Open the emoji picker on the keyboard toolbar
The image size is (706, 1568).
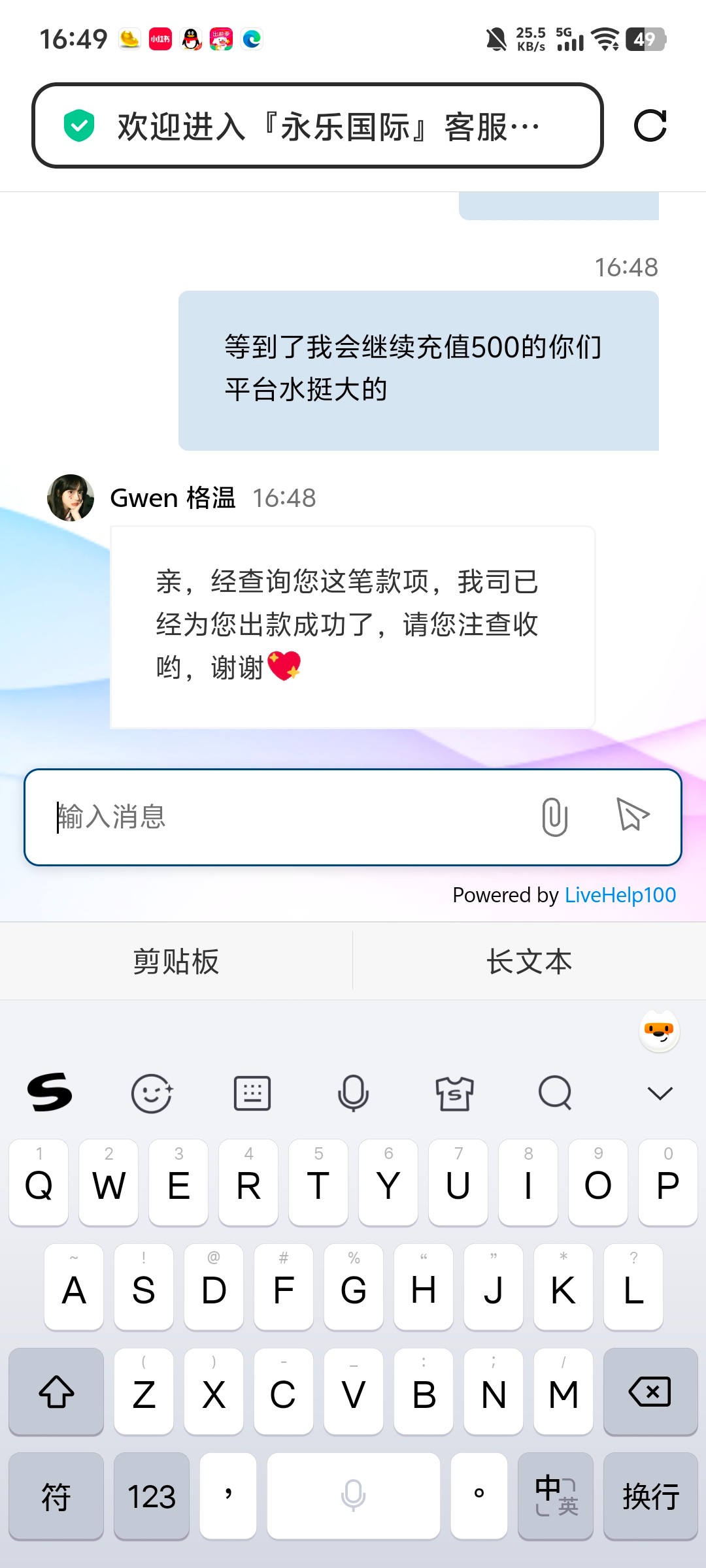pos(152,1093)
